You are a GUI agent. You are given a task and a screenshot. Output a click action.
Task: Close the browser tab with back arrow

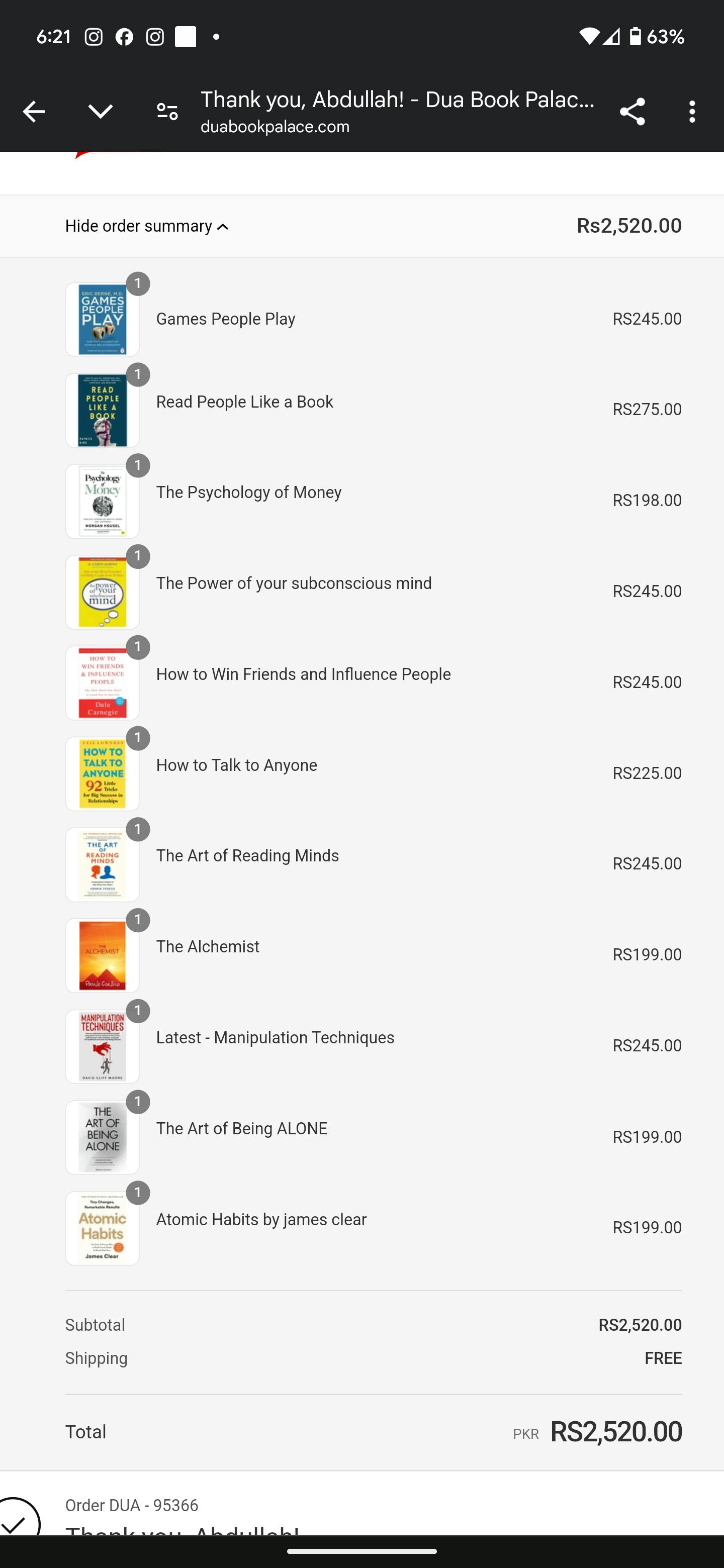(34, 112)
